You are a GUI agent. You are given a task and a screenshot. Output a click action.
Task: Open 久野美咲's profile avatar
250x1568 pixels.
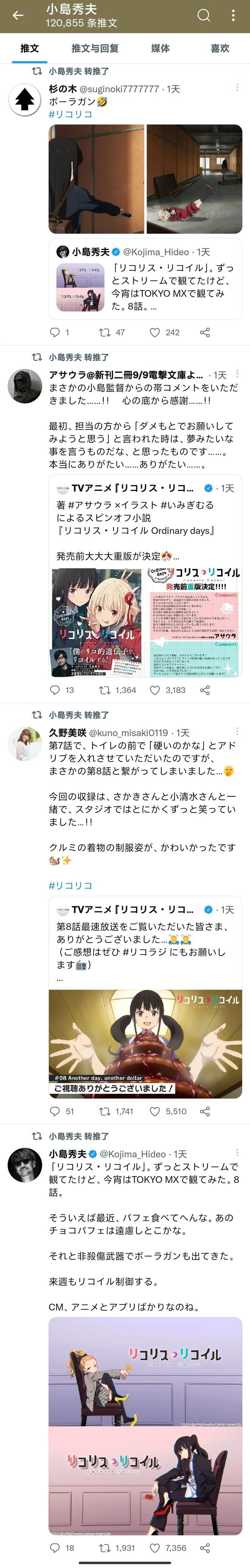pyautogui.click(x=24, y=743)
